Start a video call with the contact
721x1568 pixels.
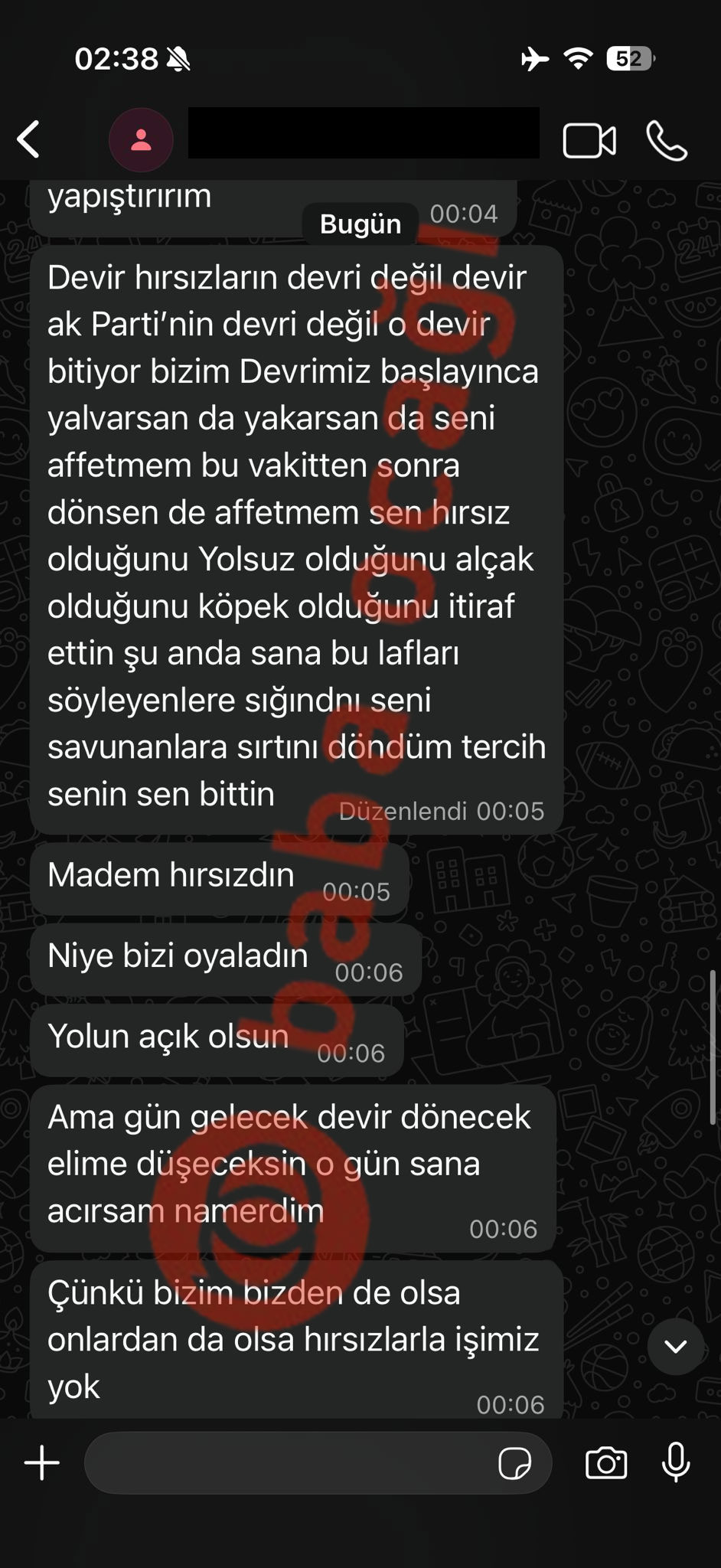click(589, 140)
